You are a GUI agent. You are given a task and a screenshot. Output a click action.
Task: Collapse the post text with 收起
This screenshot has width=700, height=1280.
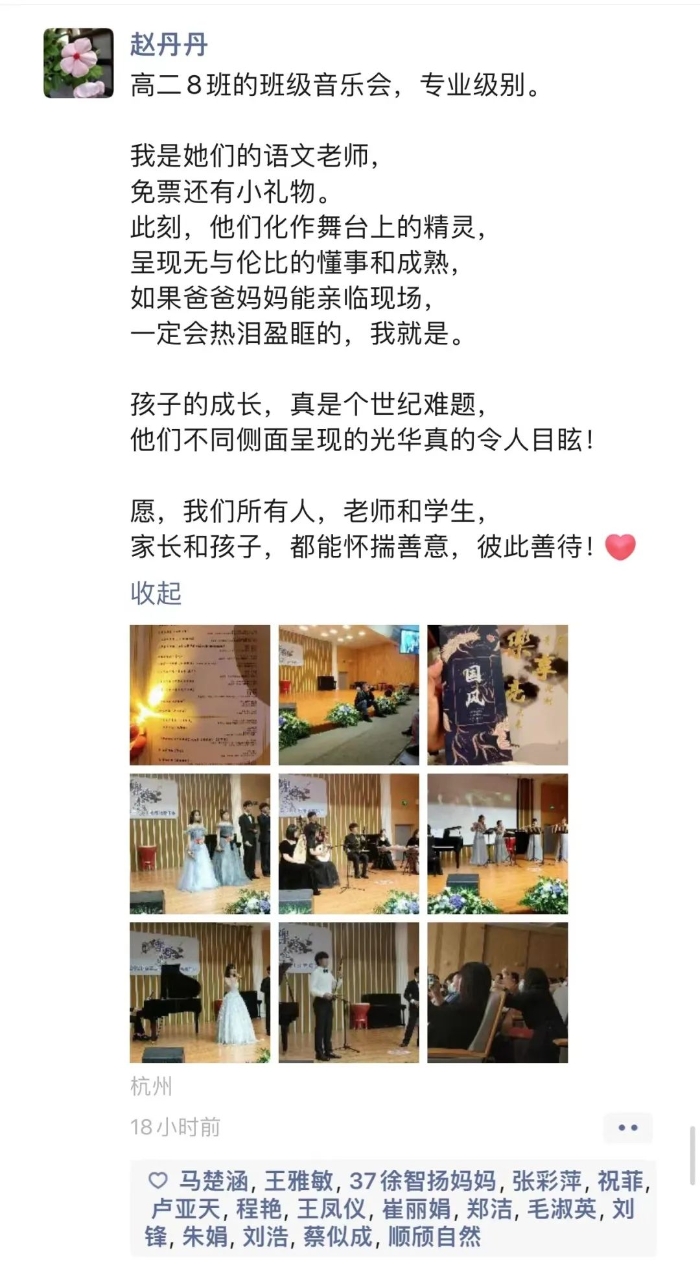pyautogui.click(x=156, y=593)
